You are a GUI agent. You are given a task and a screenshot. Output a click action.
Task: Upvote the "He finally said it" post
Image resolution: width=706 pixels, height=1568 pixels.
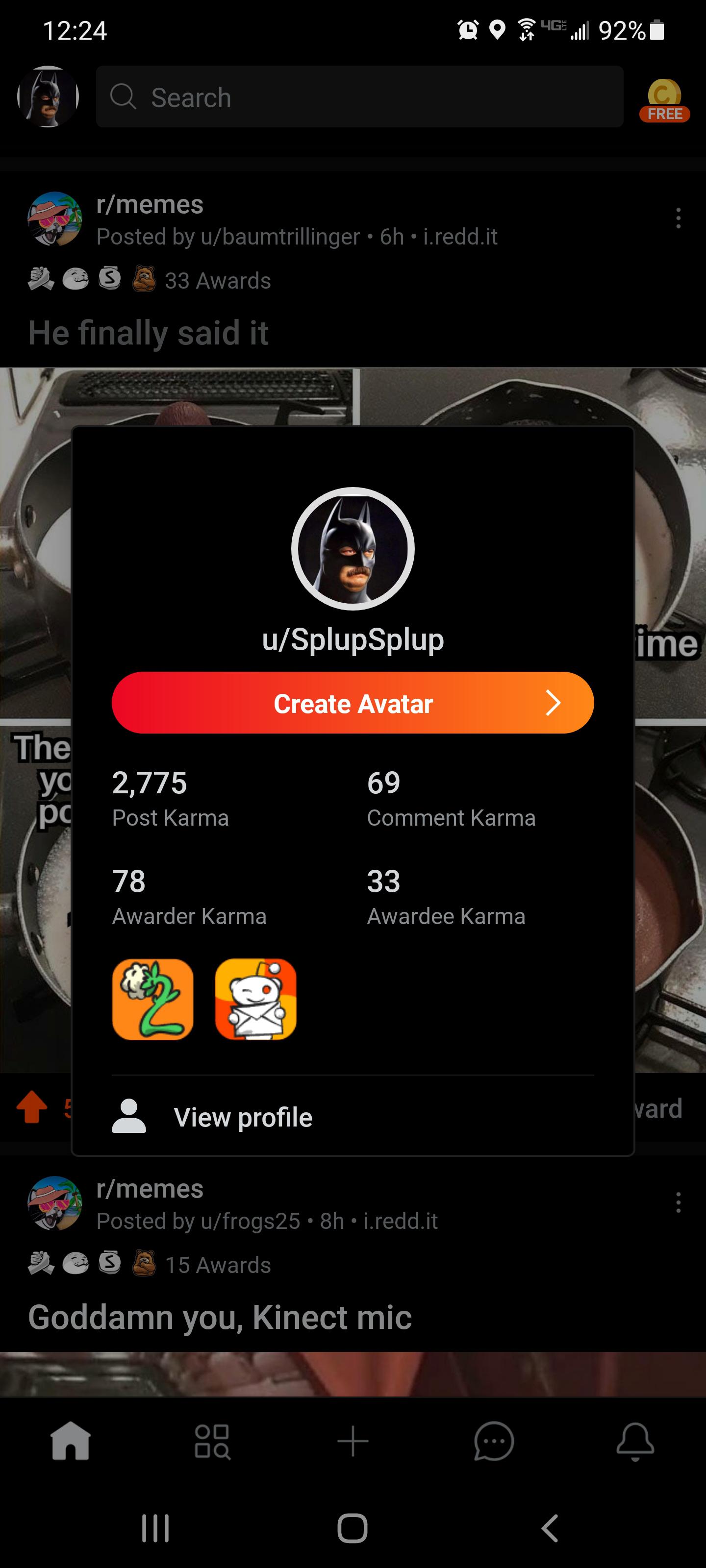[x=32, y=1106]
